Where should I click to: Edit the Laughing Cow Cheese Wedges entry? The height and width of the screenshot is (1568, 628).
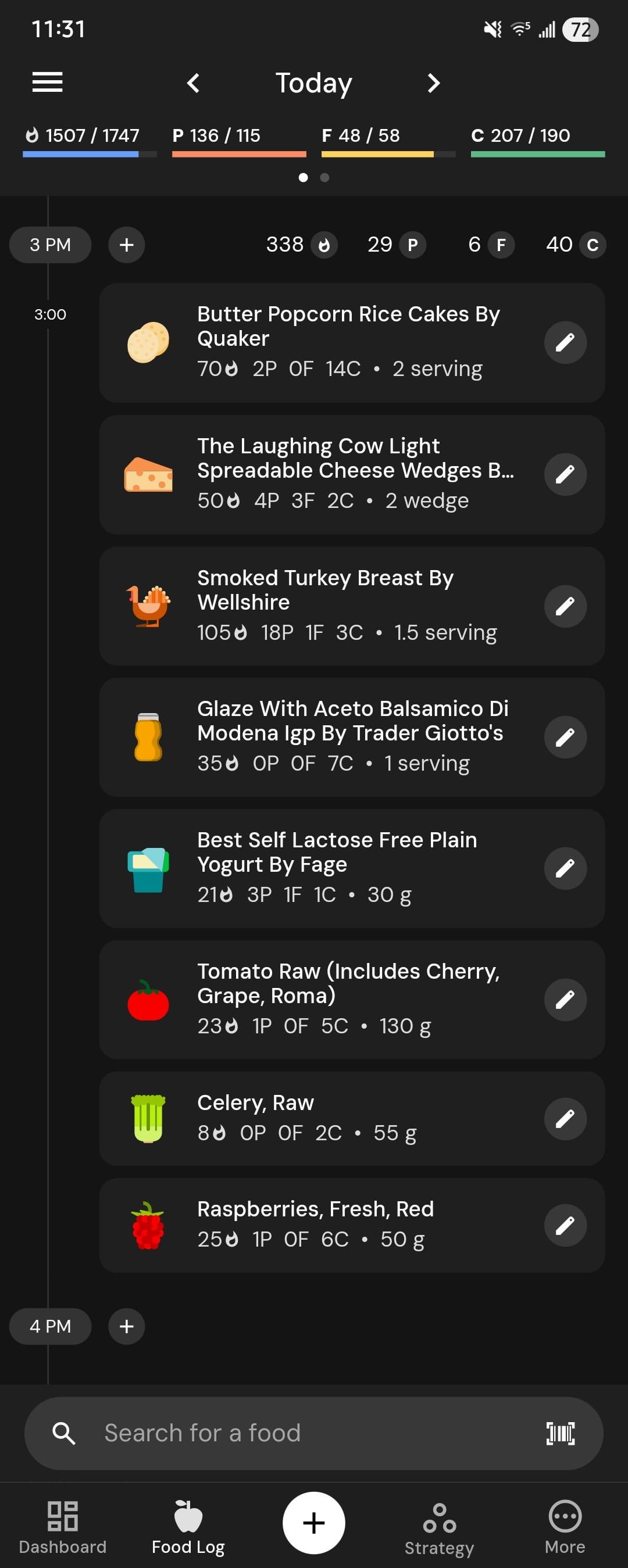click(565, 474)
